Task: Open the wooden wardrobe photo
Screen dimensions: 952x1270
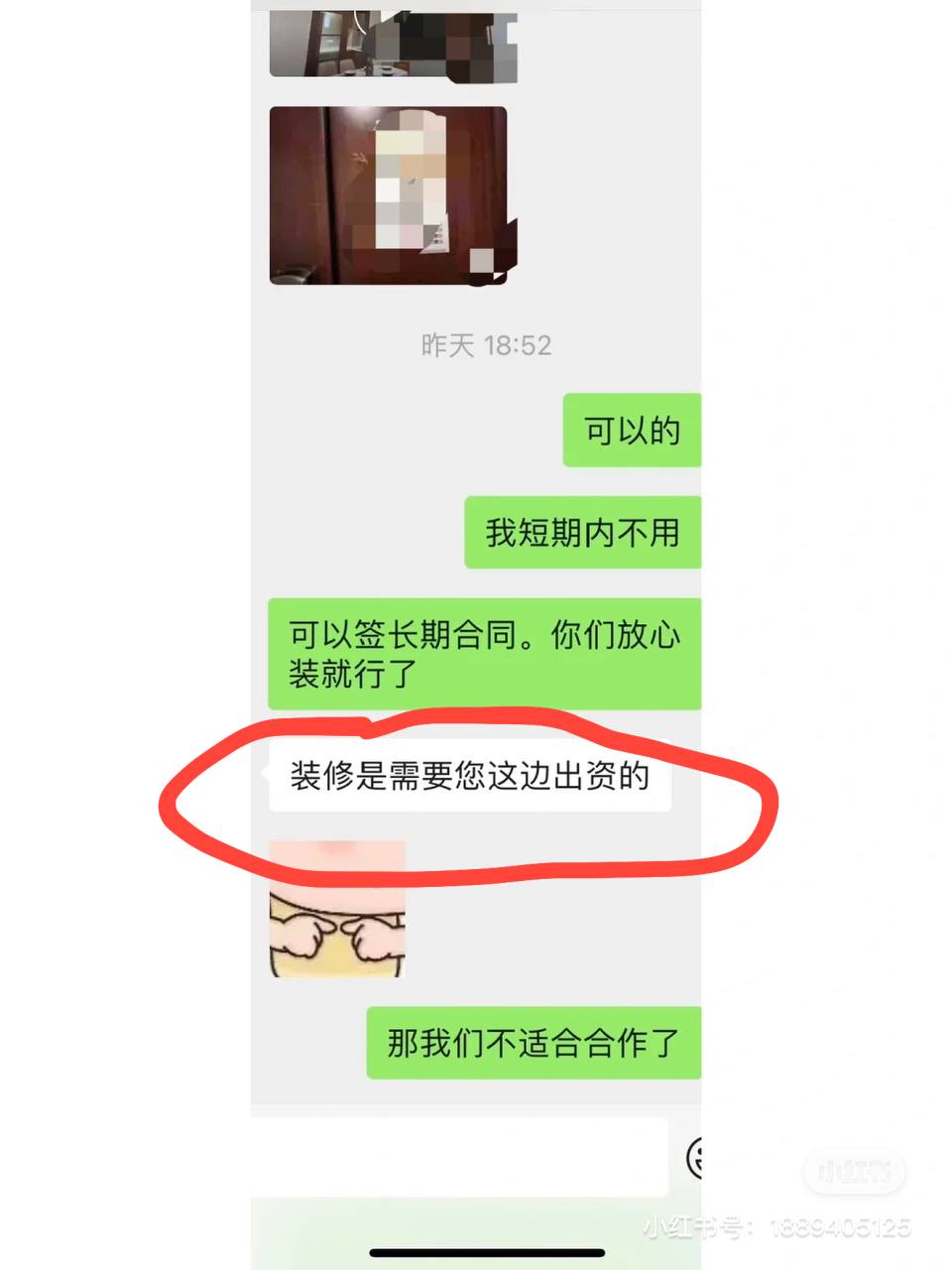Action: (390, 195)
